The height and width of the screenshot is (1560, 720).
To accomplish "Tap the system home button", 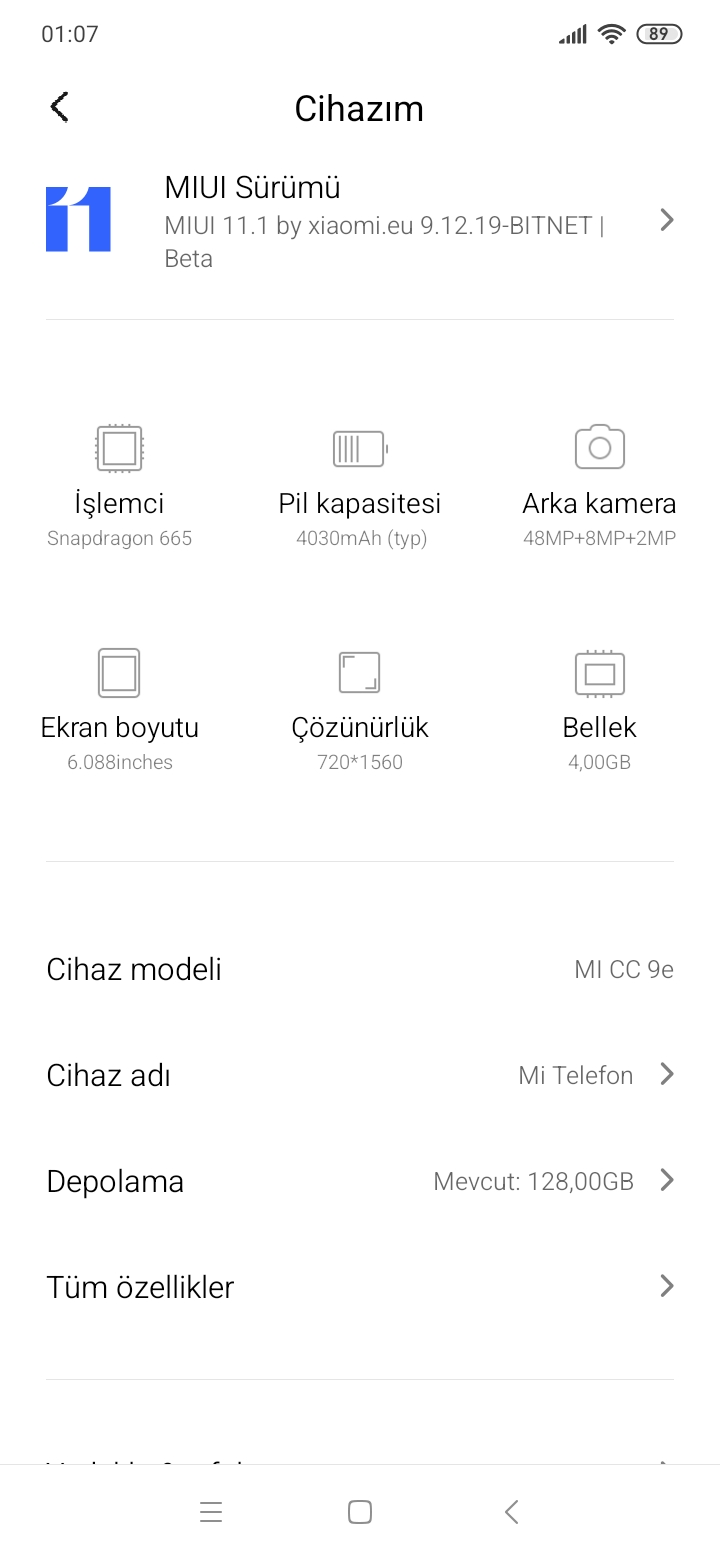I will 360,1512.
